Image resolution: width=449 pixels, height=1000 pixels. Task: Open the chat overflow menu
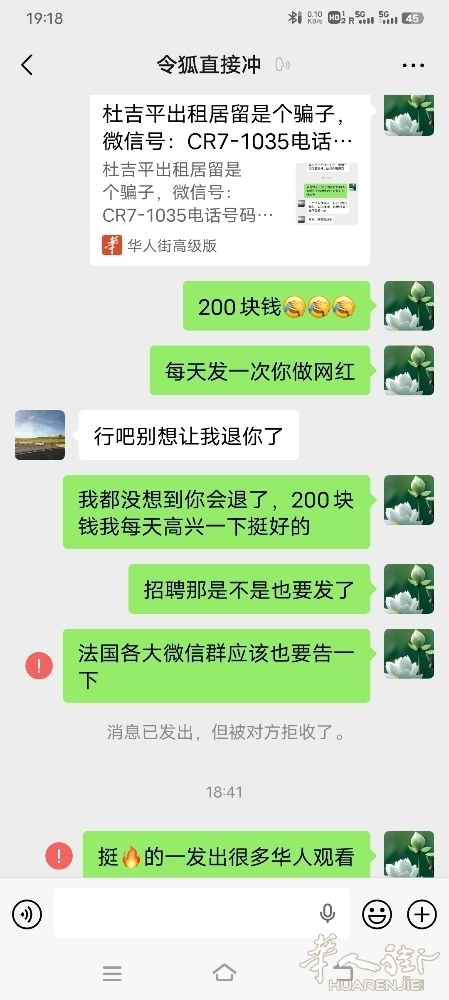pos(413,65)
